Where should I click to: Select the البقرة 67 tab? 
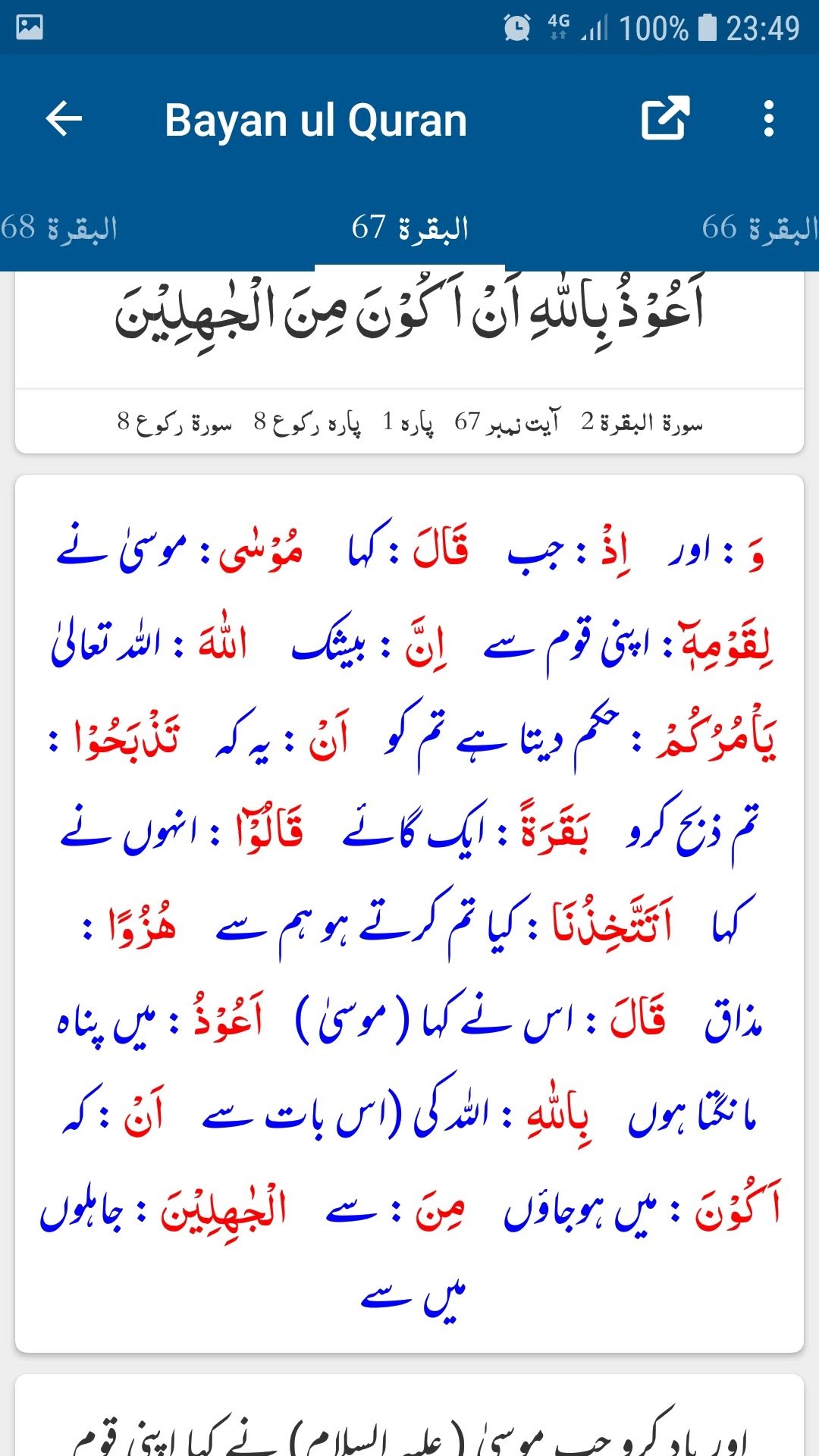(x=409, y=227)
